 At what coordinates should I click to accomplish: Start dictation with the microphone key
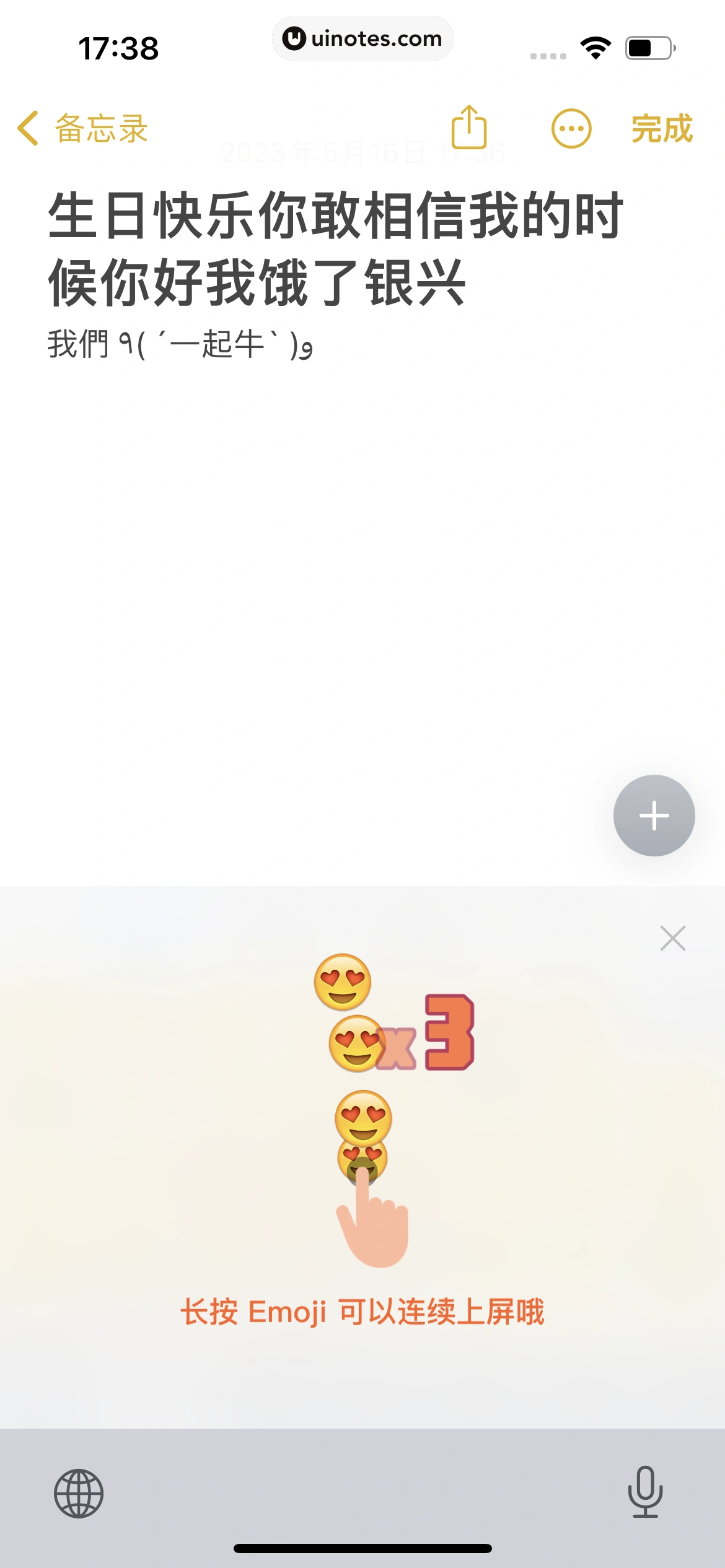(645, 1492)
